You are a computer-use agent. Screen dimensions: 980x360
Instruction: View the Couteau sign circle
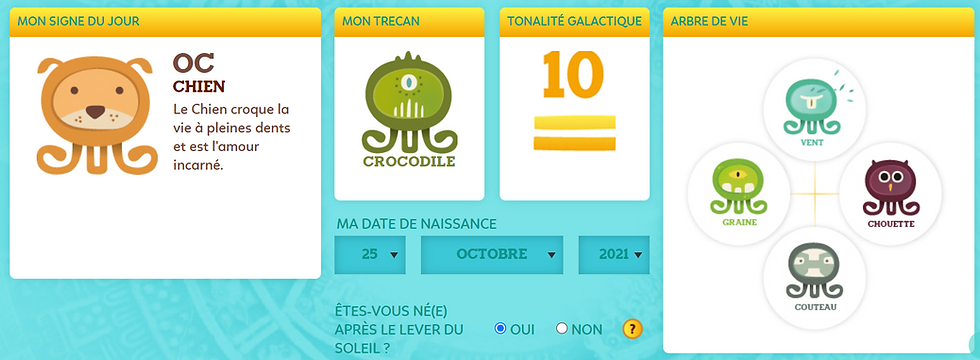tap(814, 278)
